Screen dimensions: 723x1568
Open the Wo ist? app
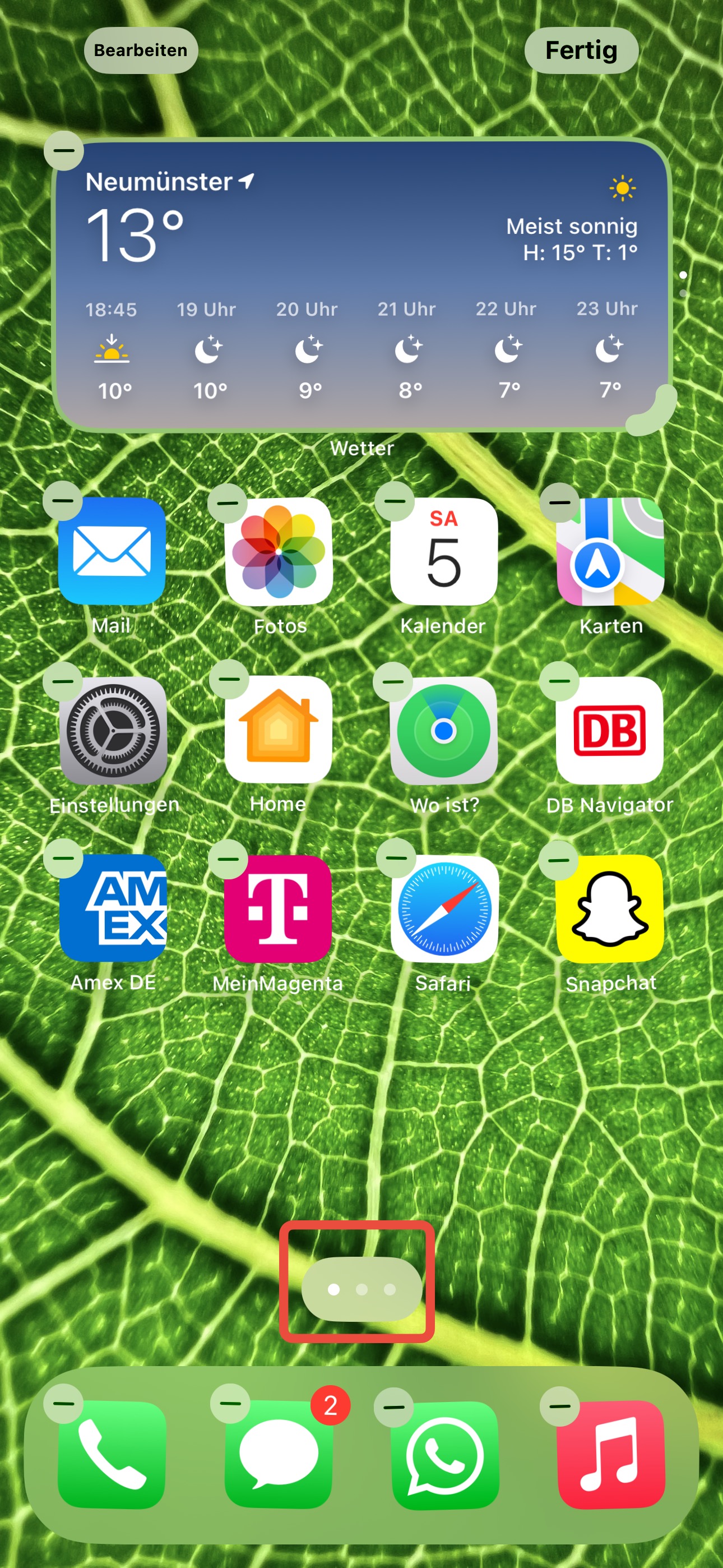444,730
